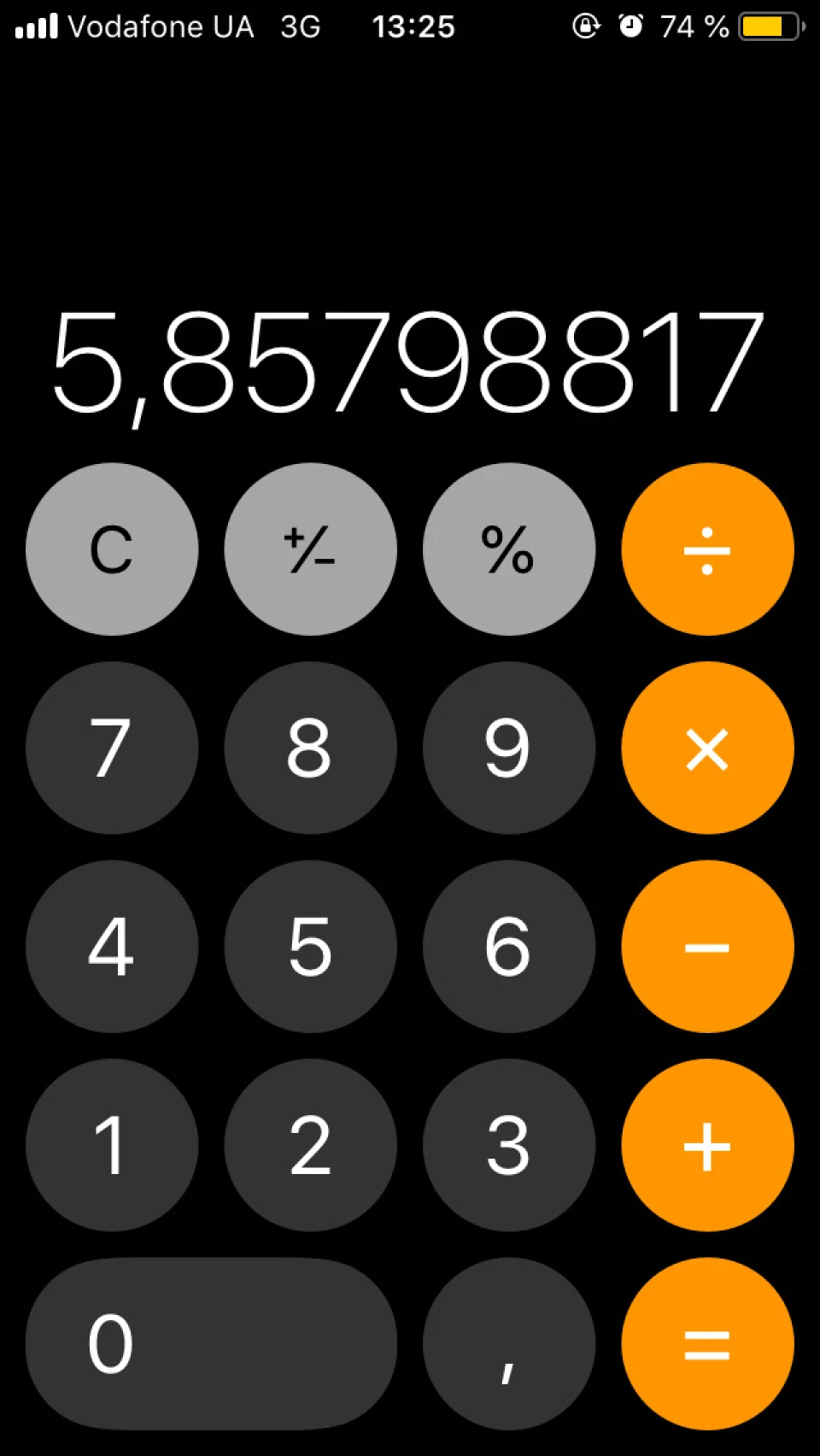Enter digit 7

(x=112, y=748)
